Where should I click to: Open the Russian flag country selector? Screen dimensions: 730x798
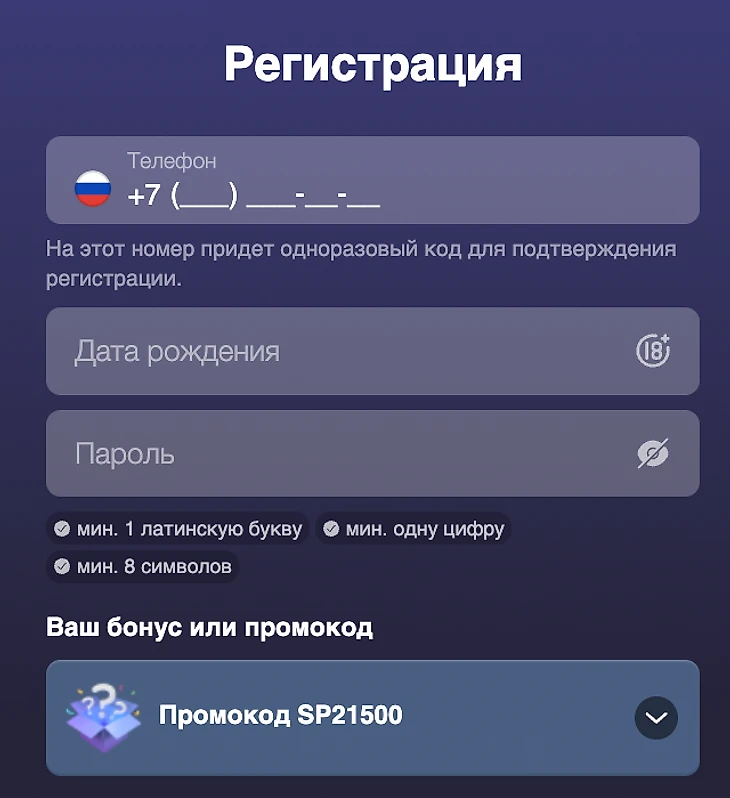tap(93, 188)
